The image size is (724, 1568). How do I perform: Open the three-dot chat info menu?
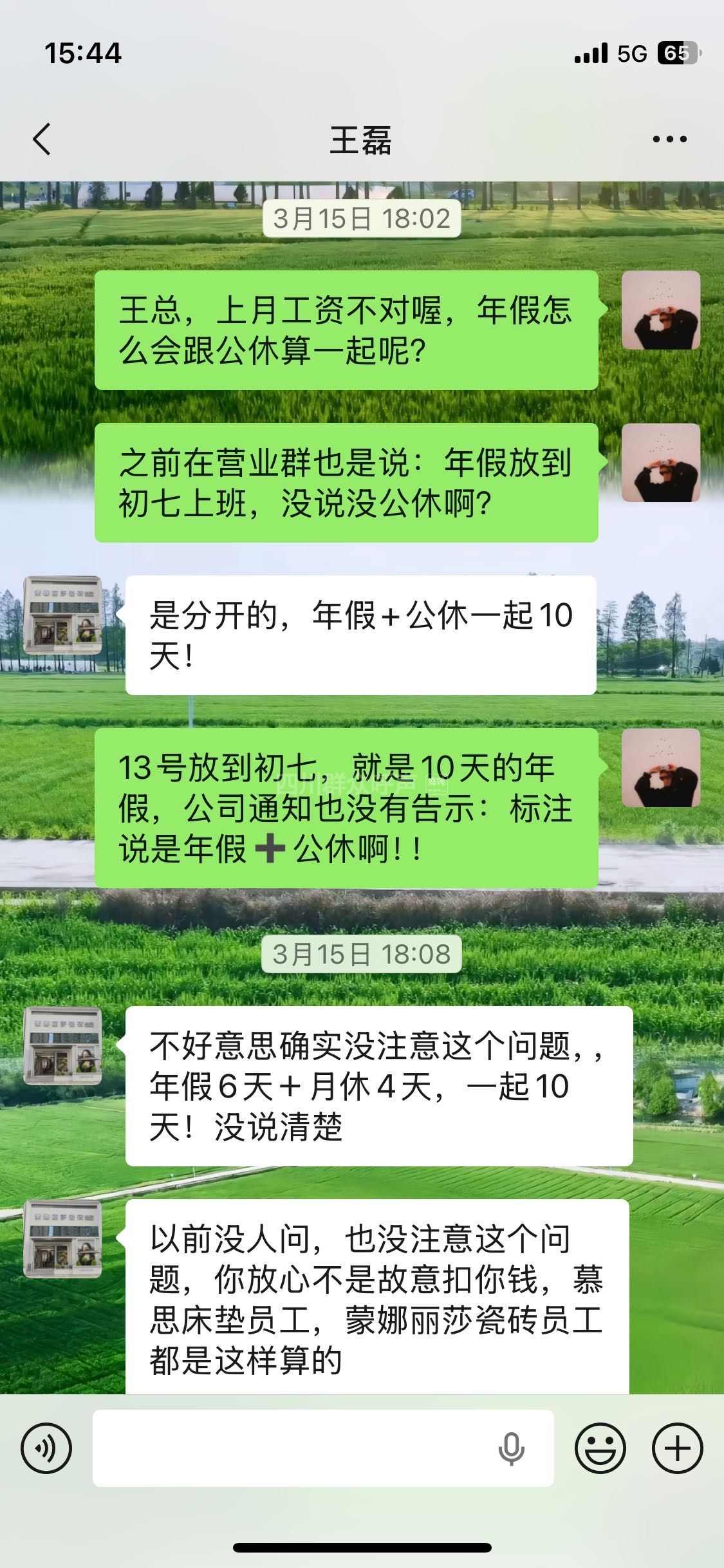pos(669,139)
